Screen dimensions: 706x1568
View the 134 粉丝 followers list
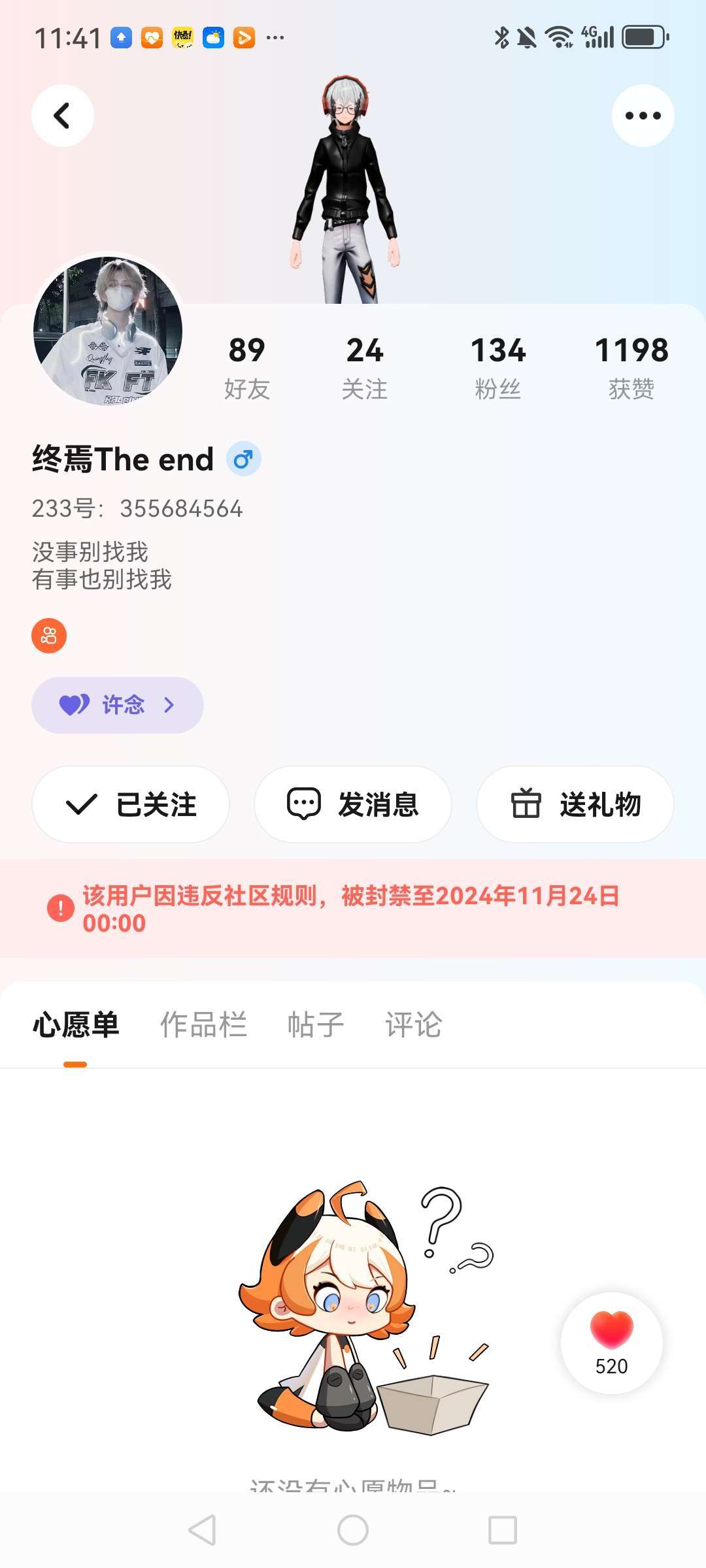497,367
